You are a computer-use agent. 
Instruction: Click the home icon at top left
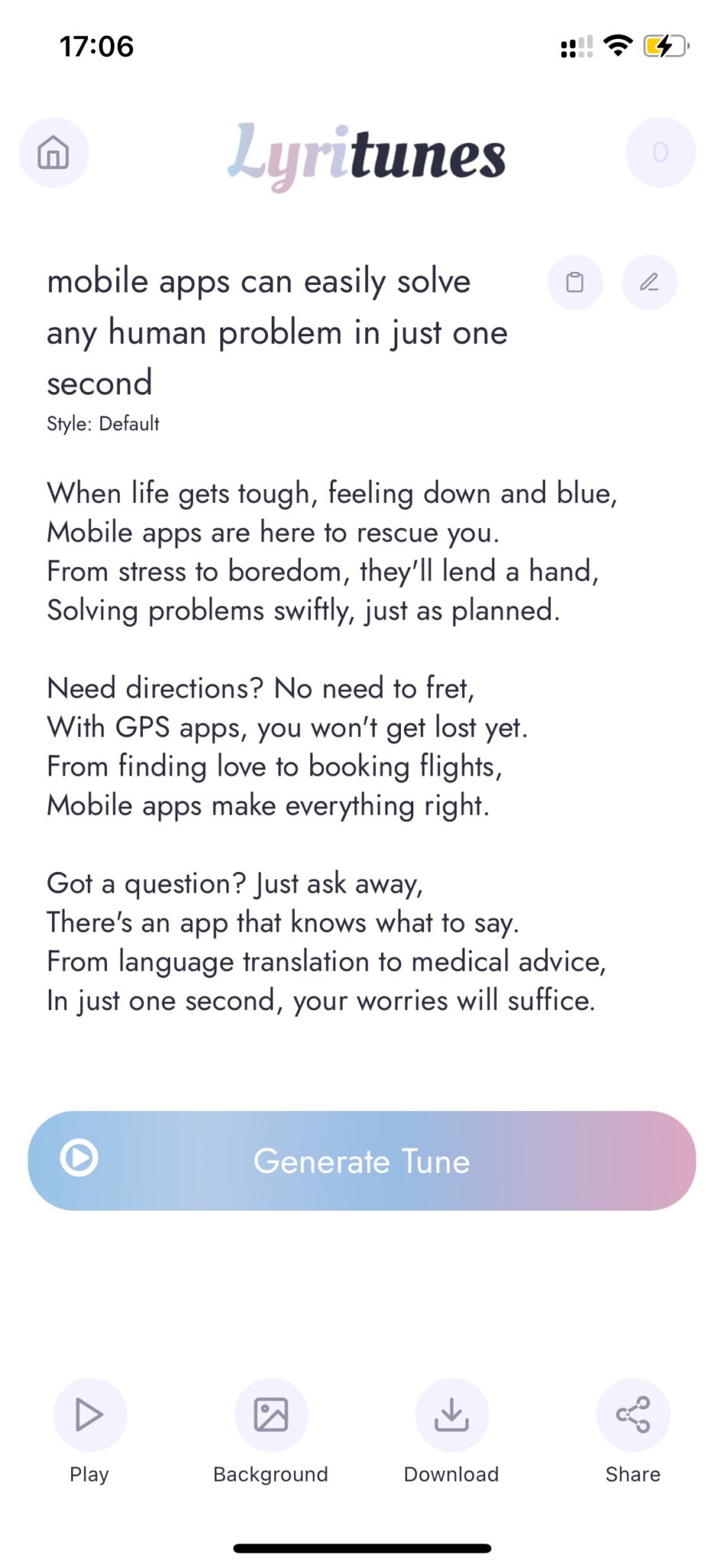point(52,152)
